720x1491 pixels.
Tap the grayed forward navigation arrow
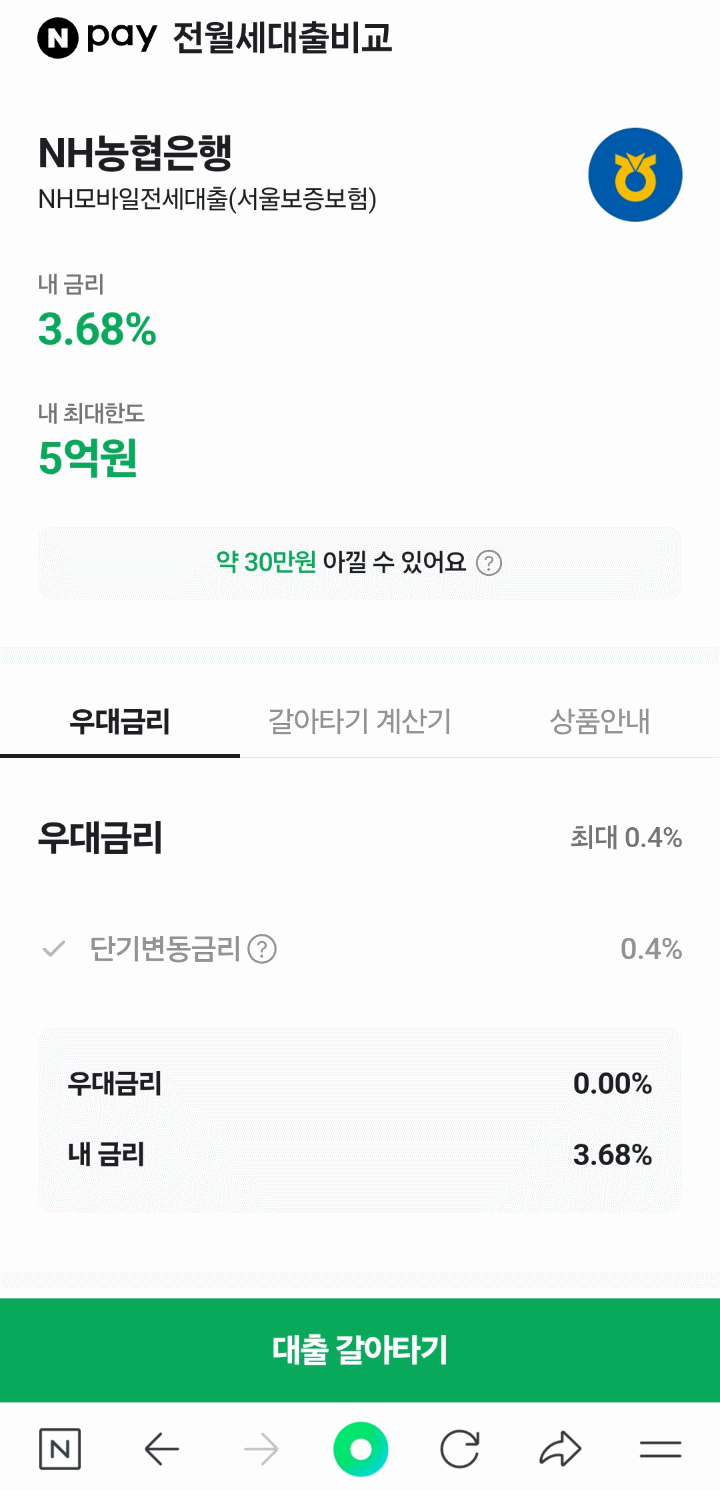point(262,1446)
